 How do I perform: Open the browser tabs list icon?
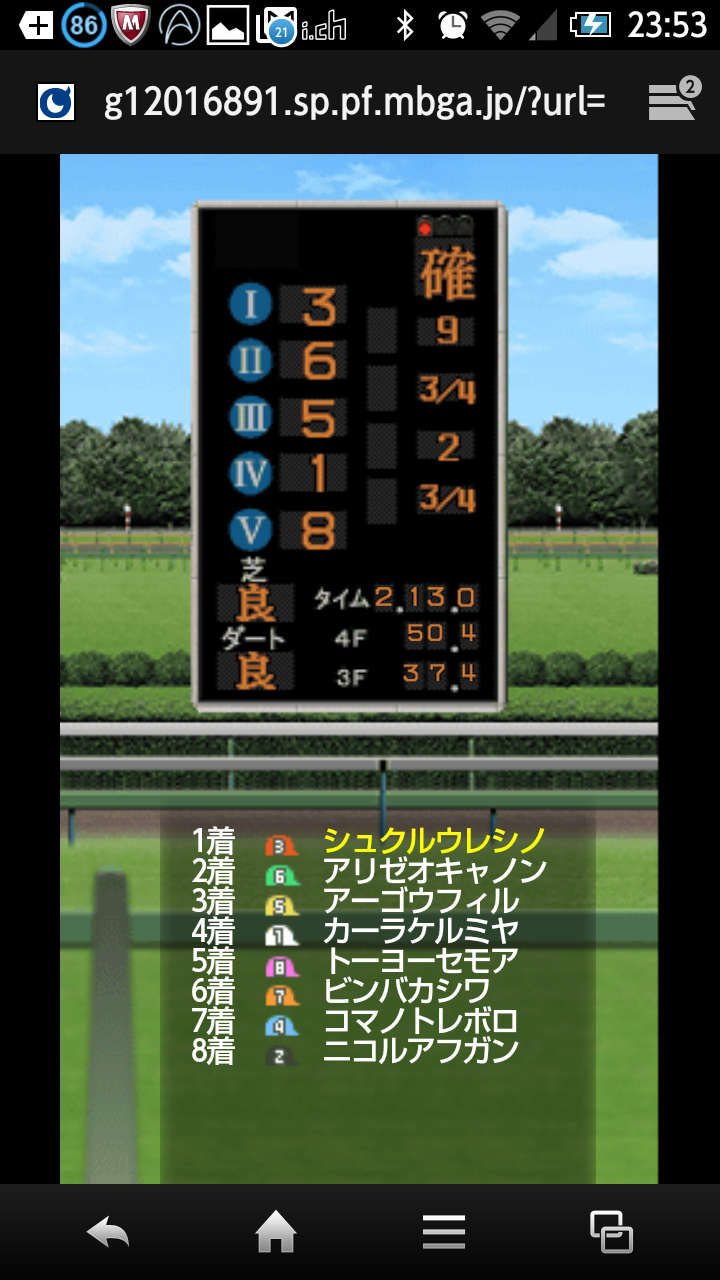[x=673, y=100]
